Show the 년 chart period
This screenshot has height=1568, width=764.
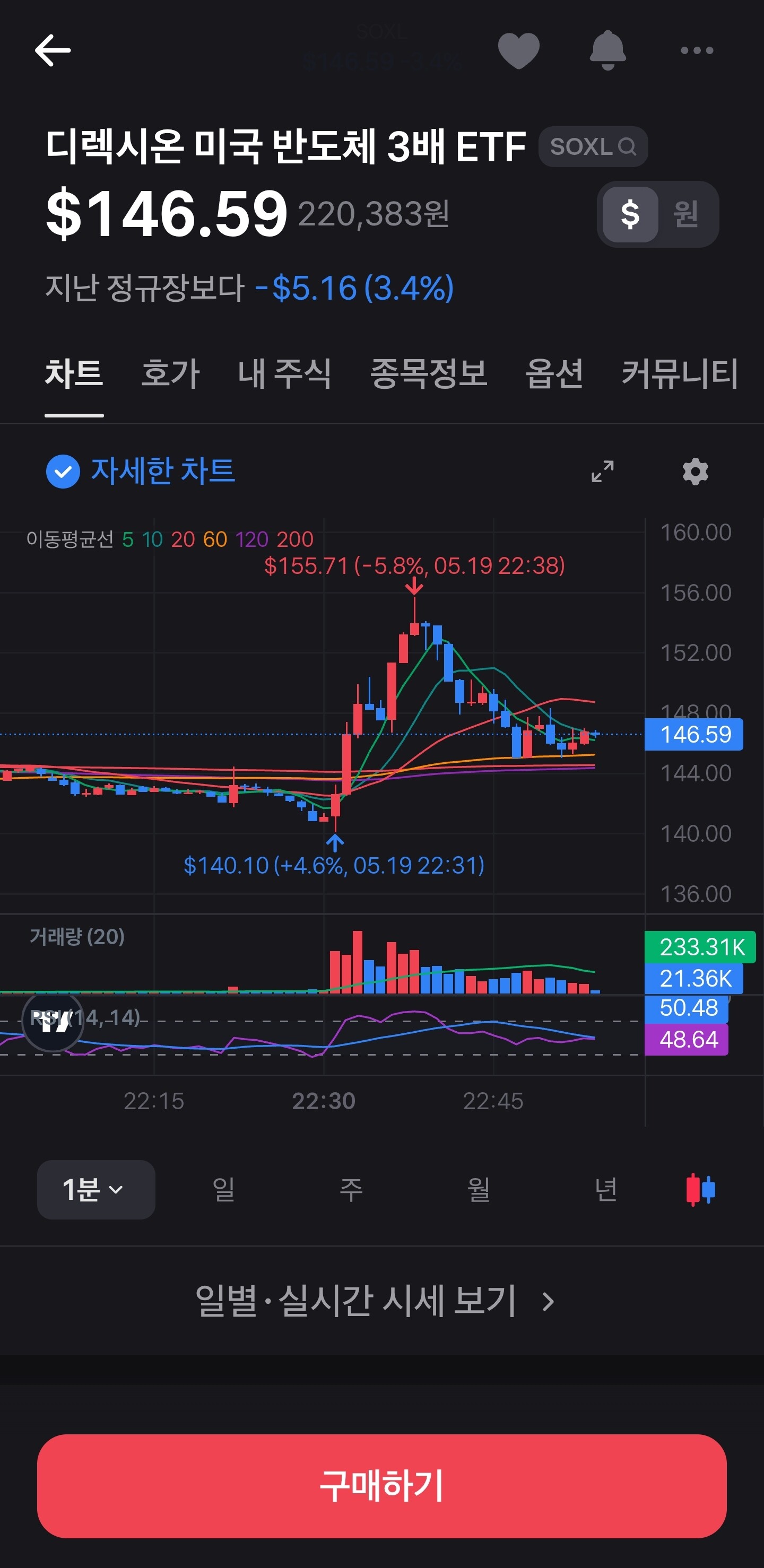click(x=606, y=1189)
